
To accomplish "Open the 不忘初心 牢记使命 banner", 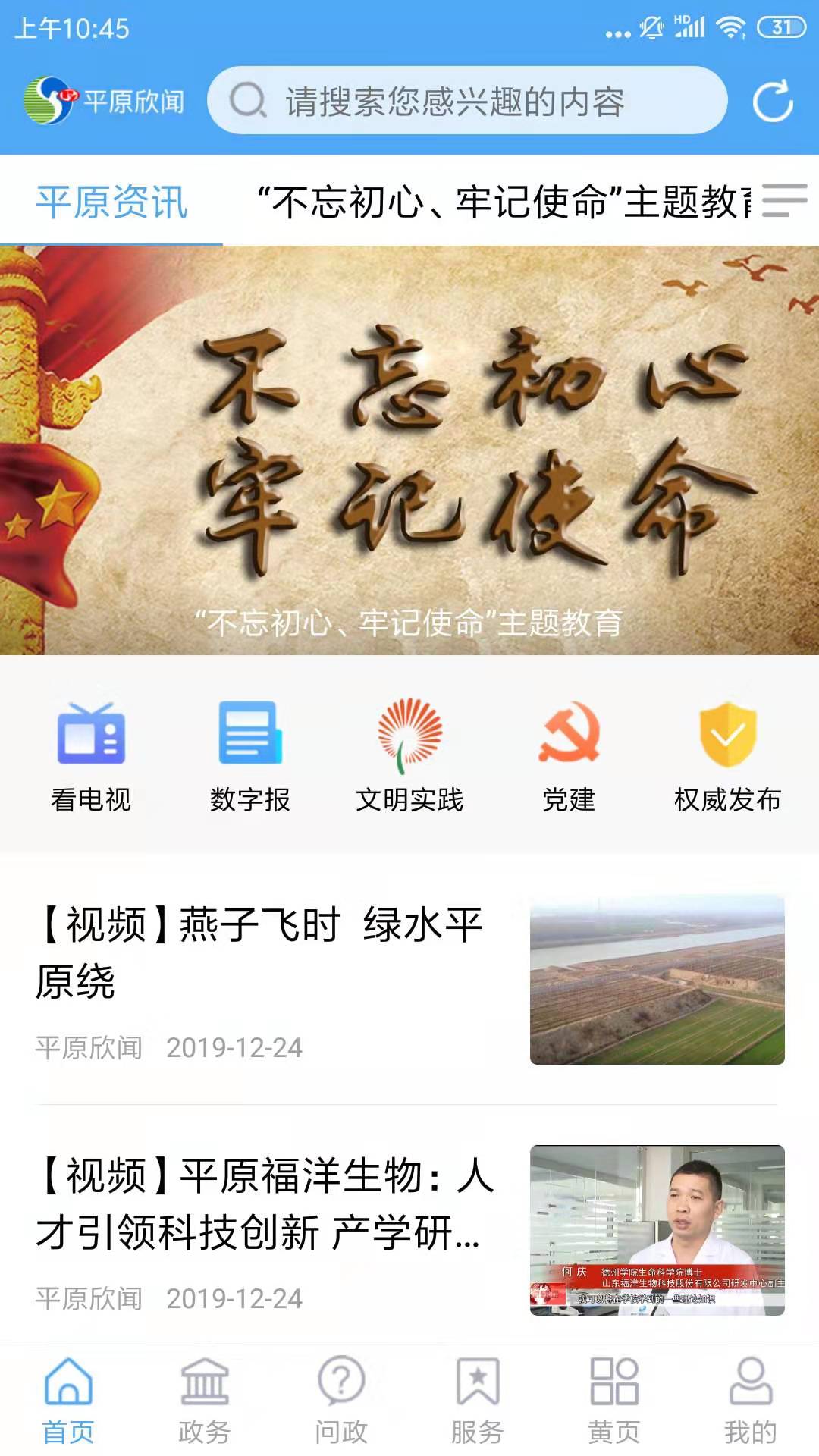I will (x=409, y=450).
